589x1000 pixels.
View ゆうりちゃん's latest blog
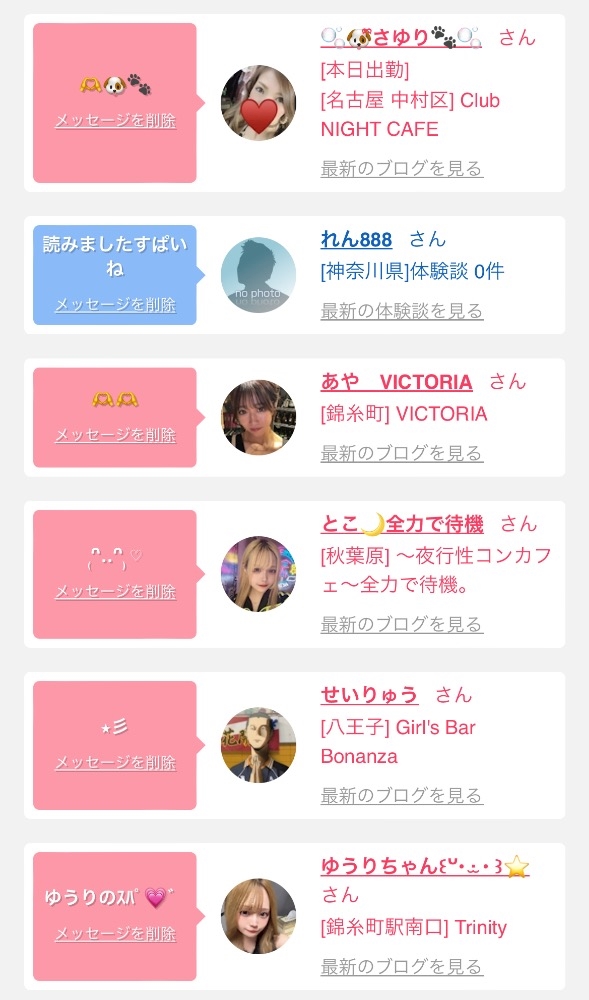(x=402, y=967)
